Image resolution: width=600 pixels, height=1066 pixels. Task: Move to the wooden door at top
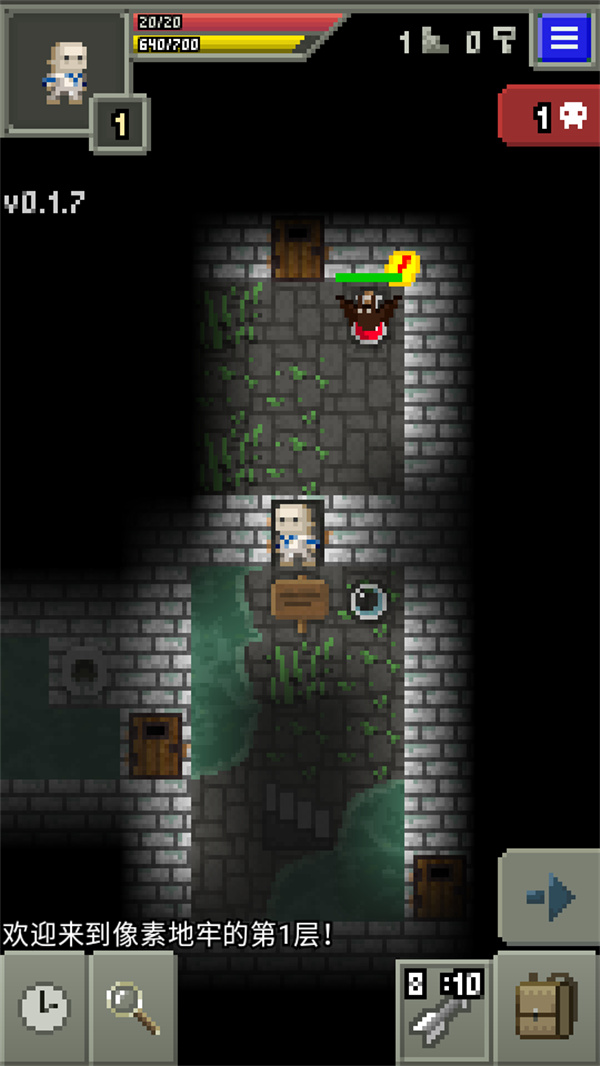pos(298,248)
